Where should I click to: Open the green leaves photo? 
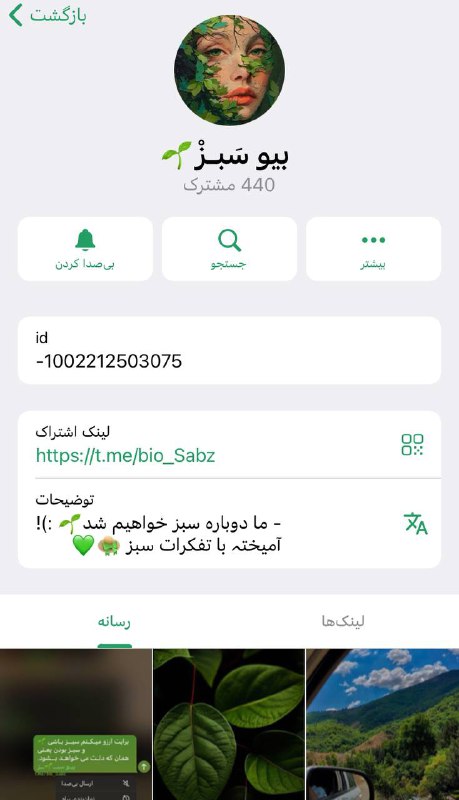click(x=229, y=724)
